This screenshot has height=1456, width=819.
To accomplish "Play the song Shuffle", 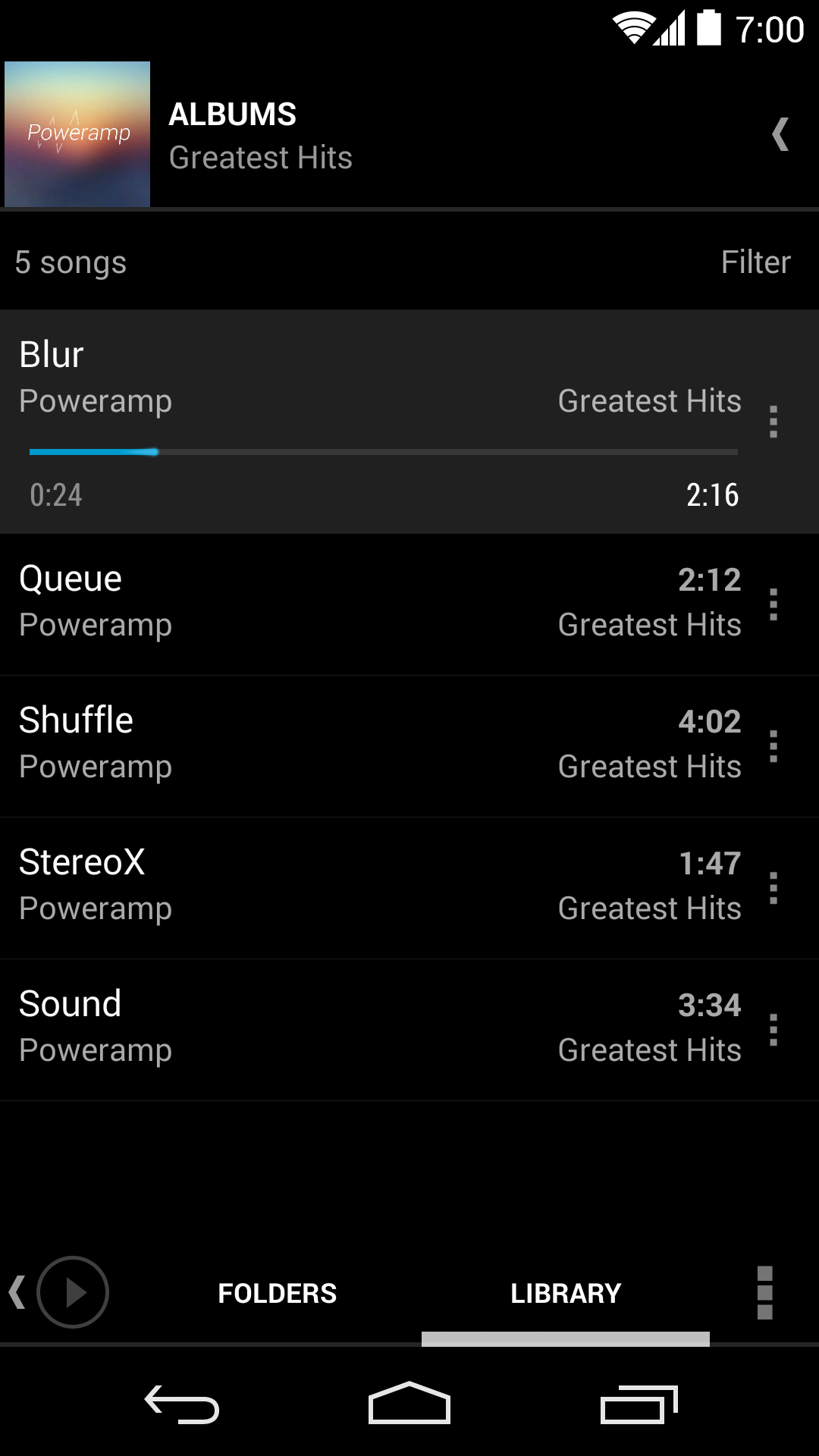I will coord(303,744).
